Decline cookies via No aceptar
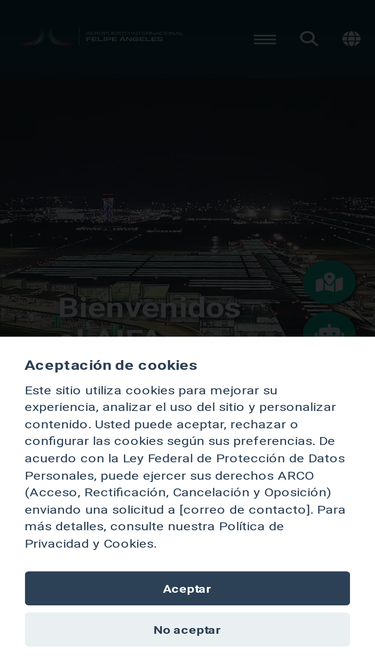The width and height of the screenshot is (375, 667). 187,630
